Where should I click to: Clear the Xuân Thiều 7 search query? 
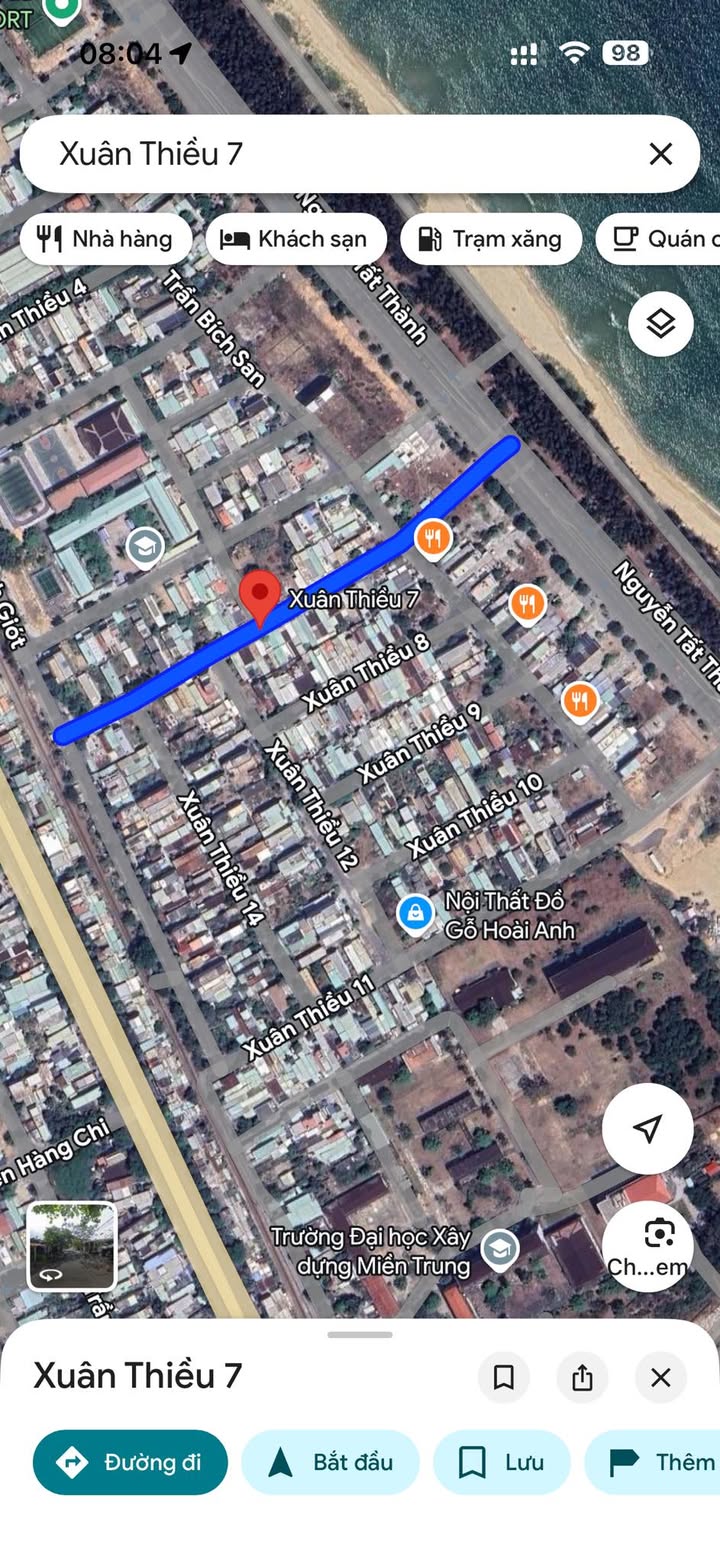(660, 154)
